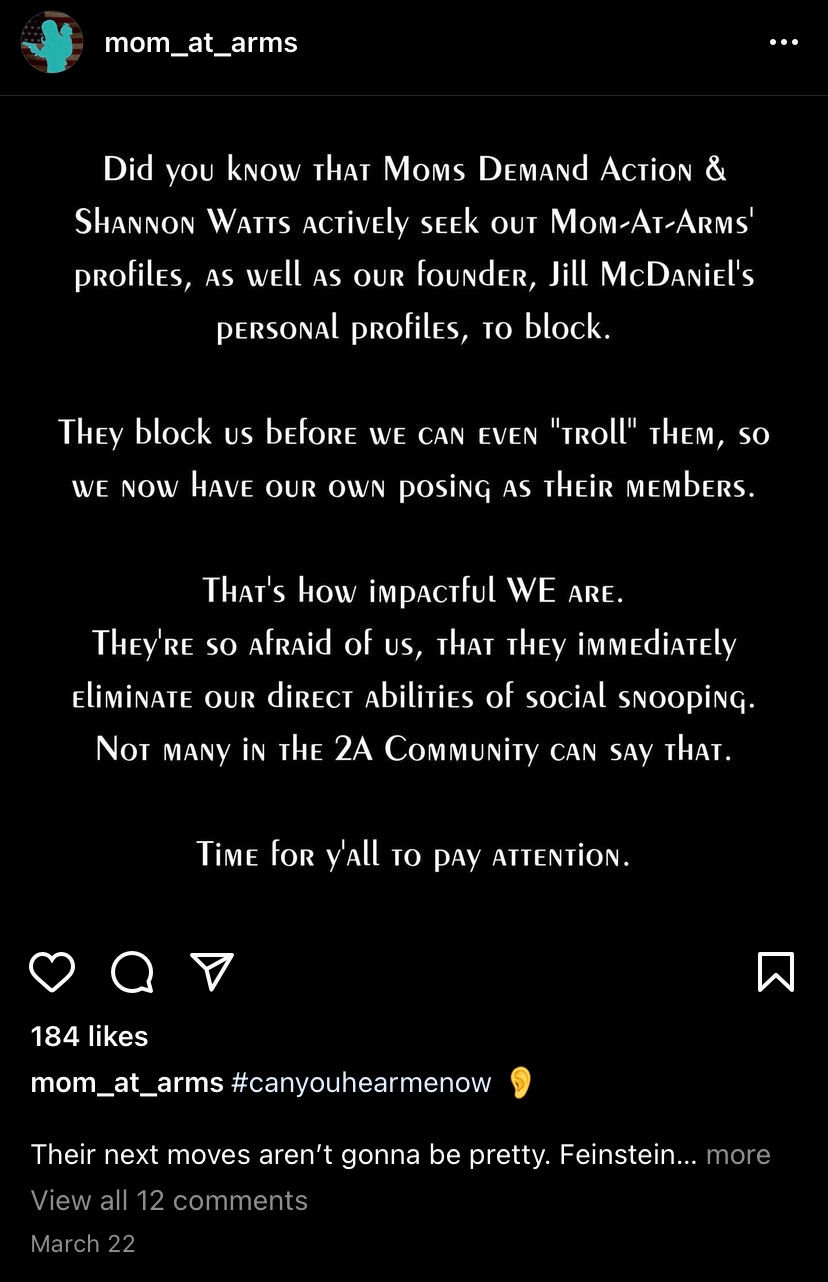This screenshot has height=1282, width=828.
Task: Bookmark this post
Action: [776, 971]
